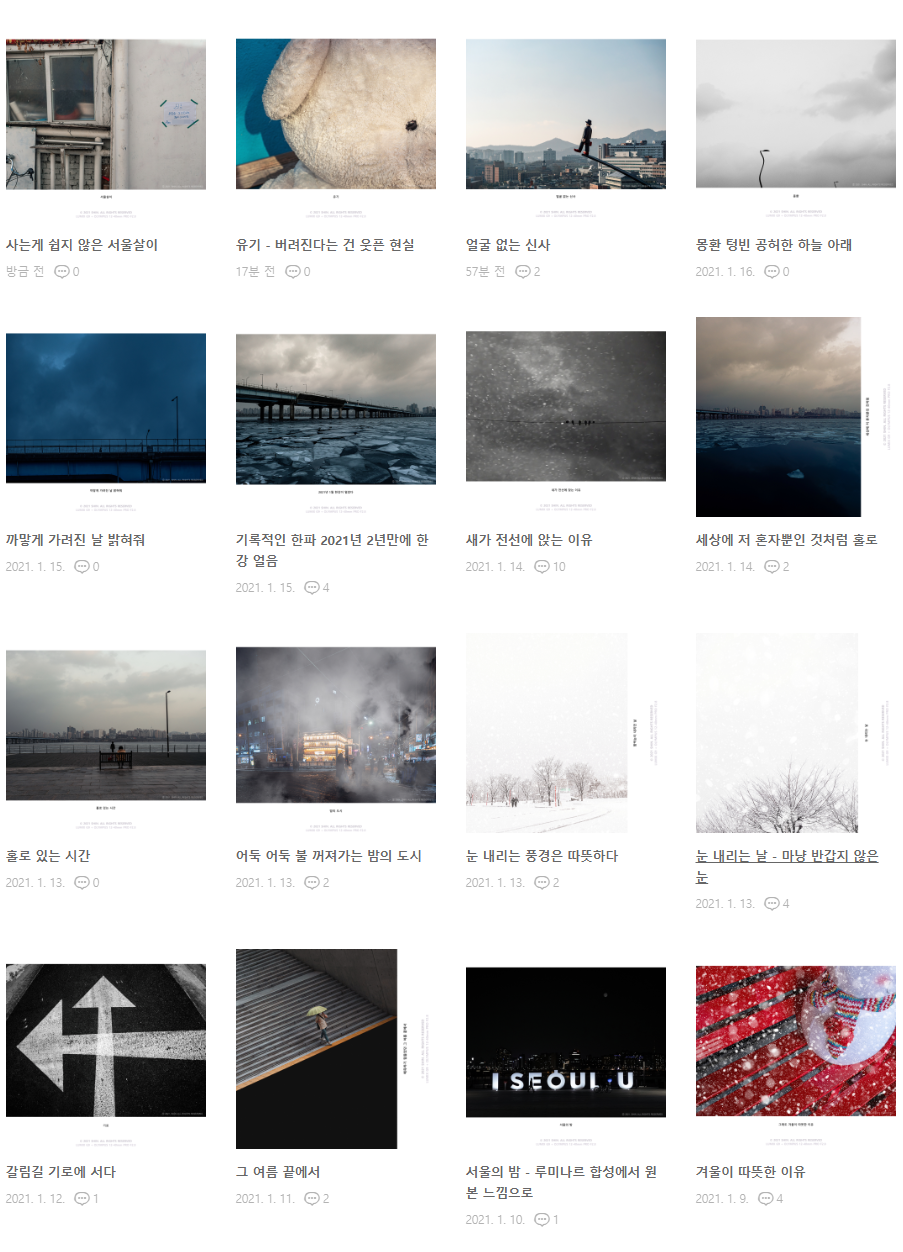Screen dimensions: 903x1252
Task: Open the '까맣게 가려진 날 밝혀줘' post
Action: point(76,540)
